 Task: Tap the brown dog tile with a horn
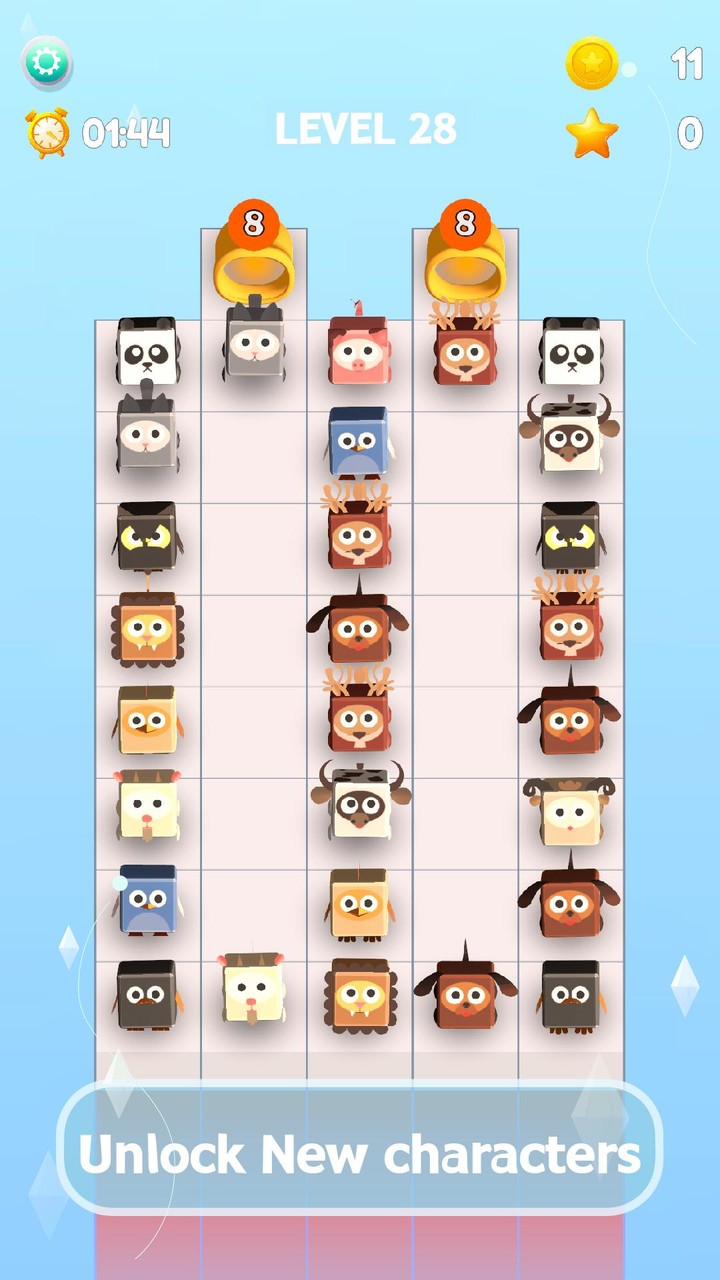click(463, 995)
